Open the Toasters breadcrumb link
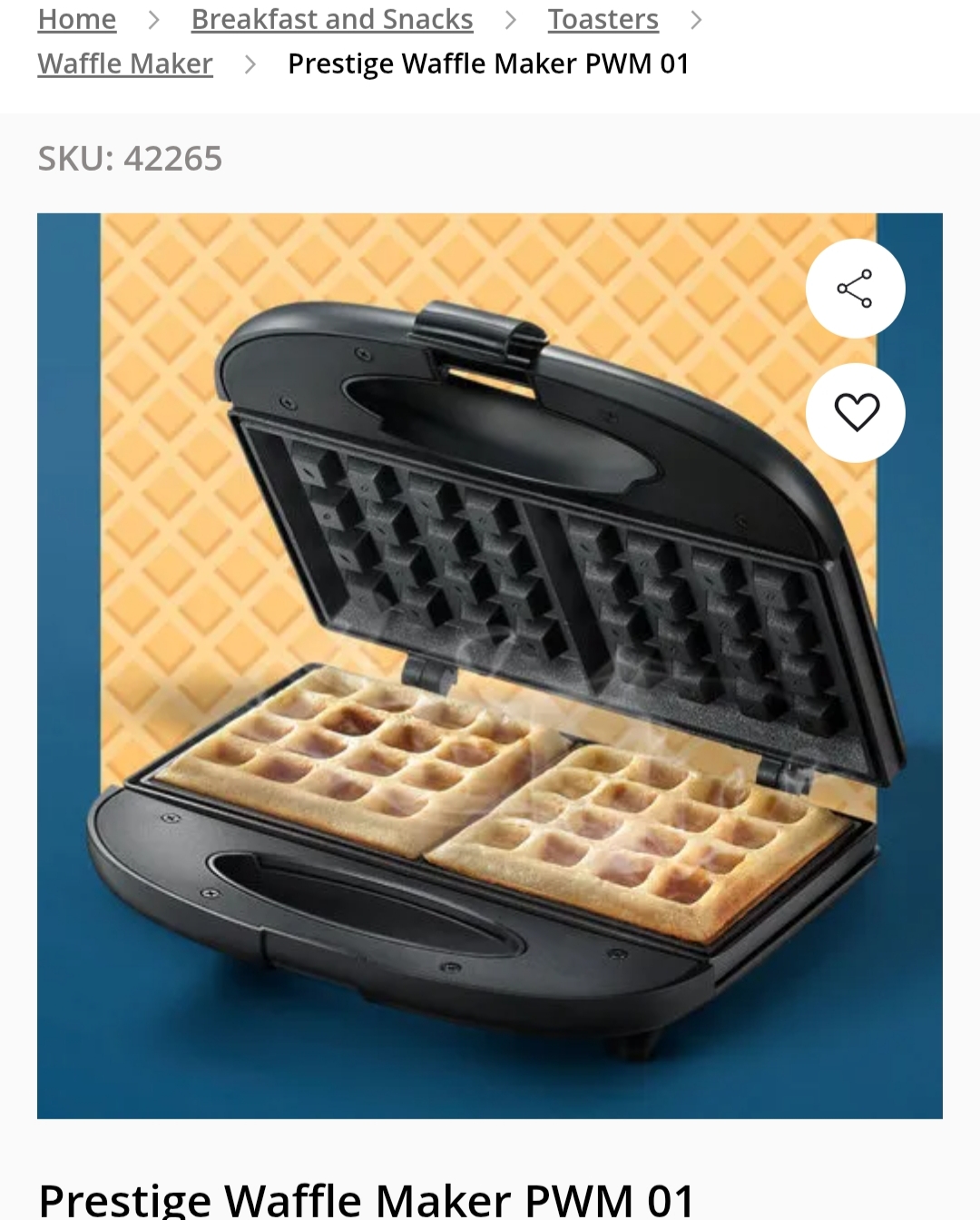 (x=603, y=19)
